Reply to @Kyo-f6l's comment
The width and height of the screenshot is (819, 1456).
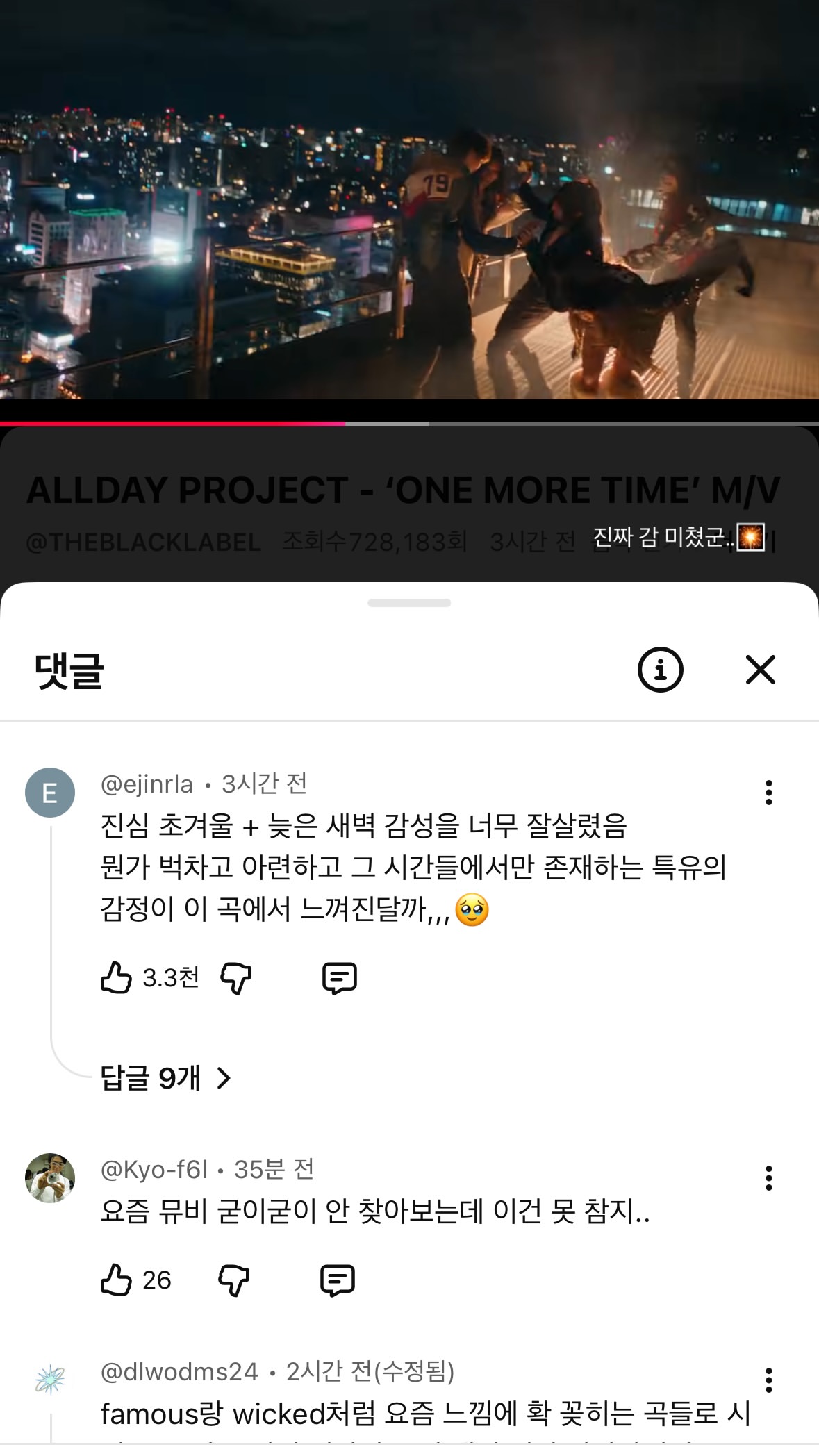pyautogui.click(x=338, y=1280)
